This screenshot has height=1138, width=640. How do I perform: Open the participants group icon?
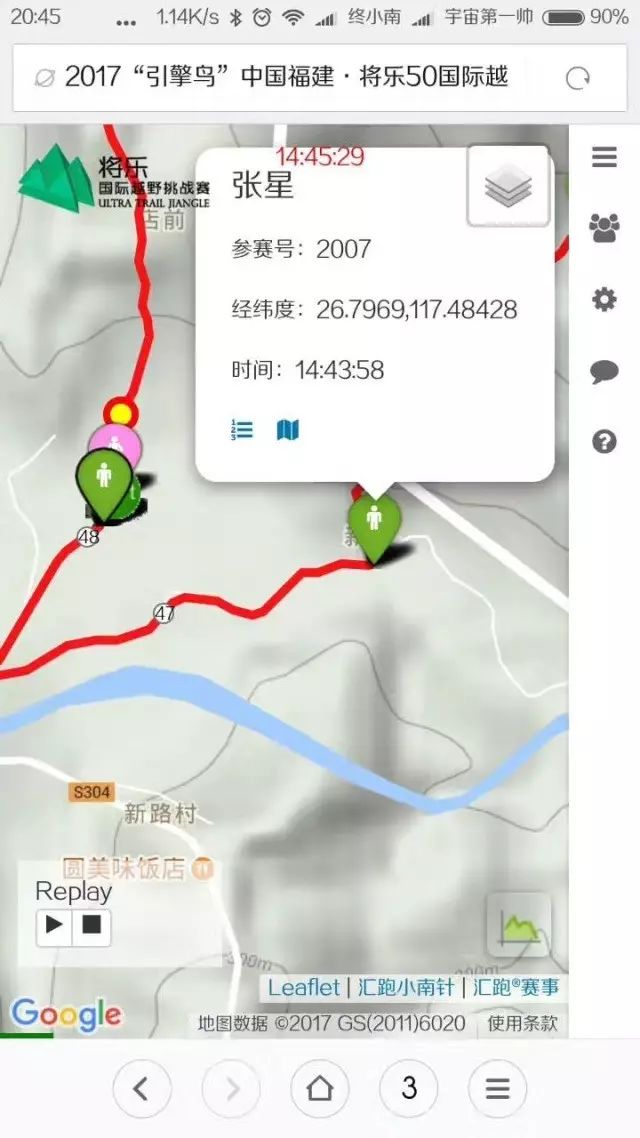coord(604,229)
